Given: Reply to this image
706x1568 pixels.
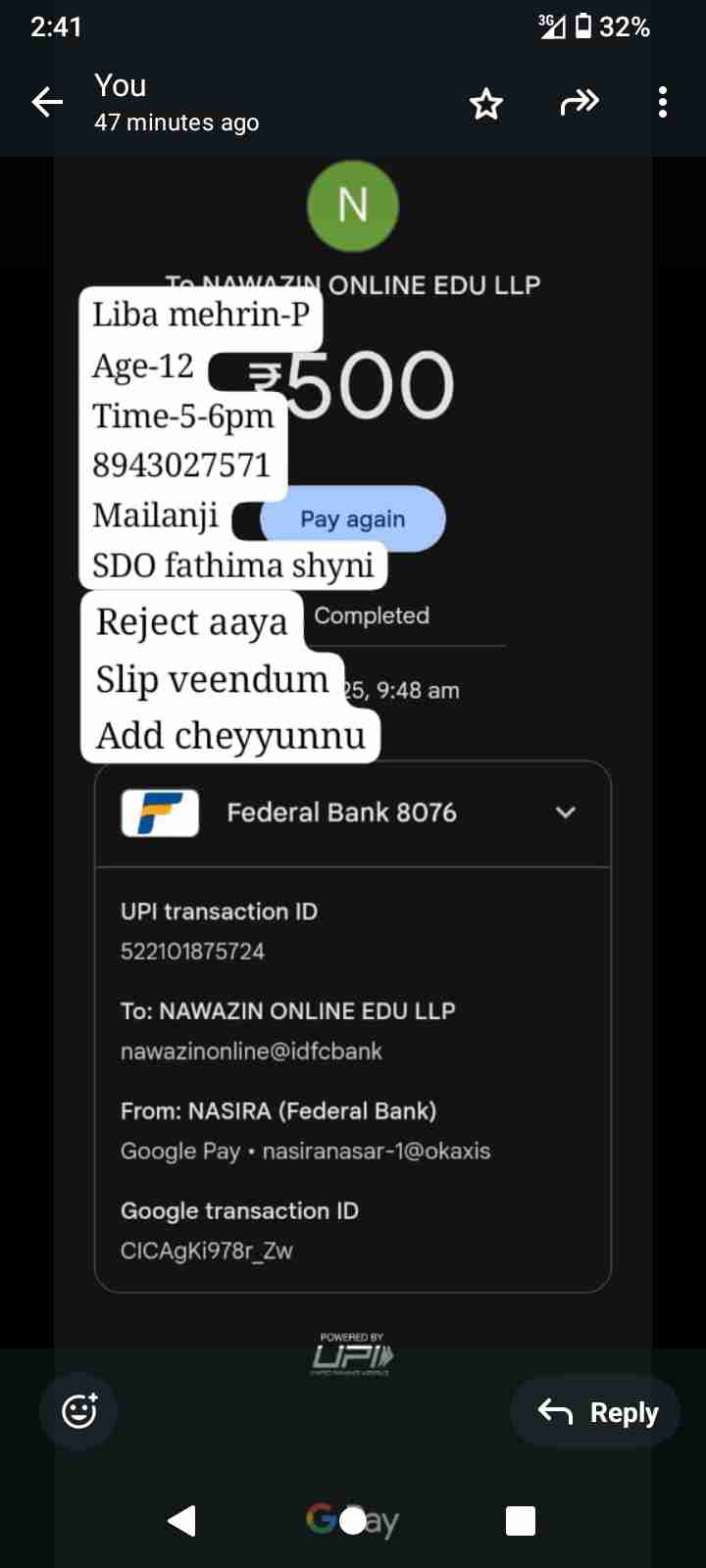Looking at the screenshot, I should (x=596, y=1412).
